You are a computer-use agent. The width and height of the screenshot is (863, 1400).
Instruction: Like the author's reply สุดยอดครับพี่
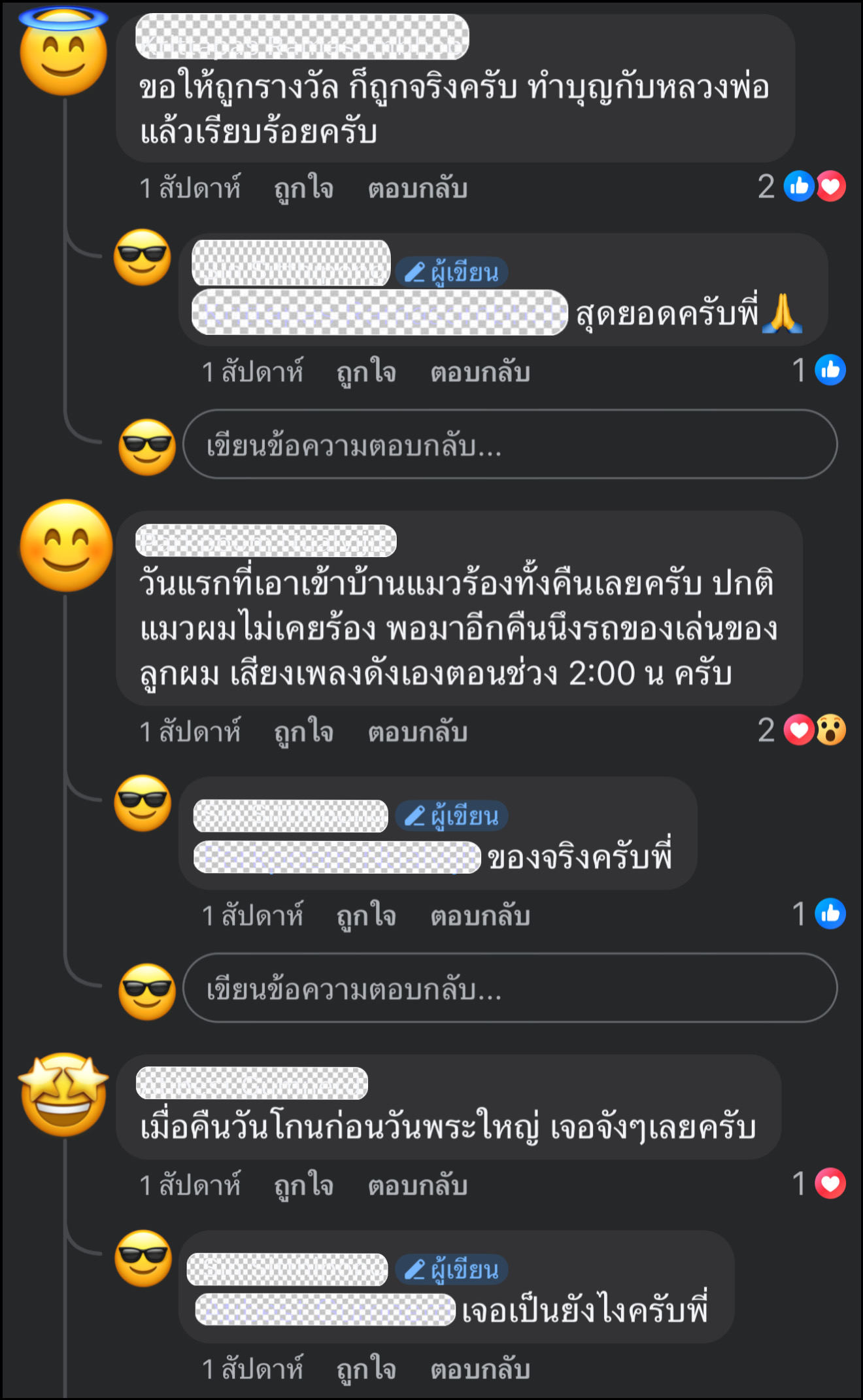click(366, 372)
